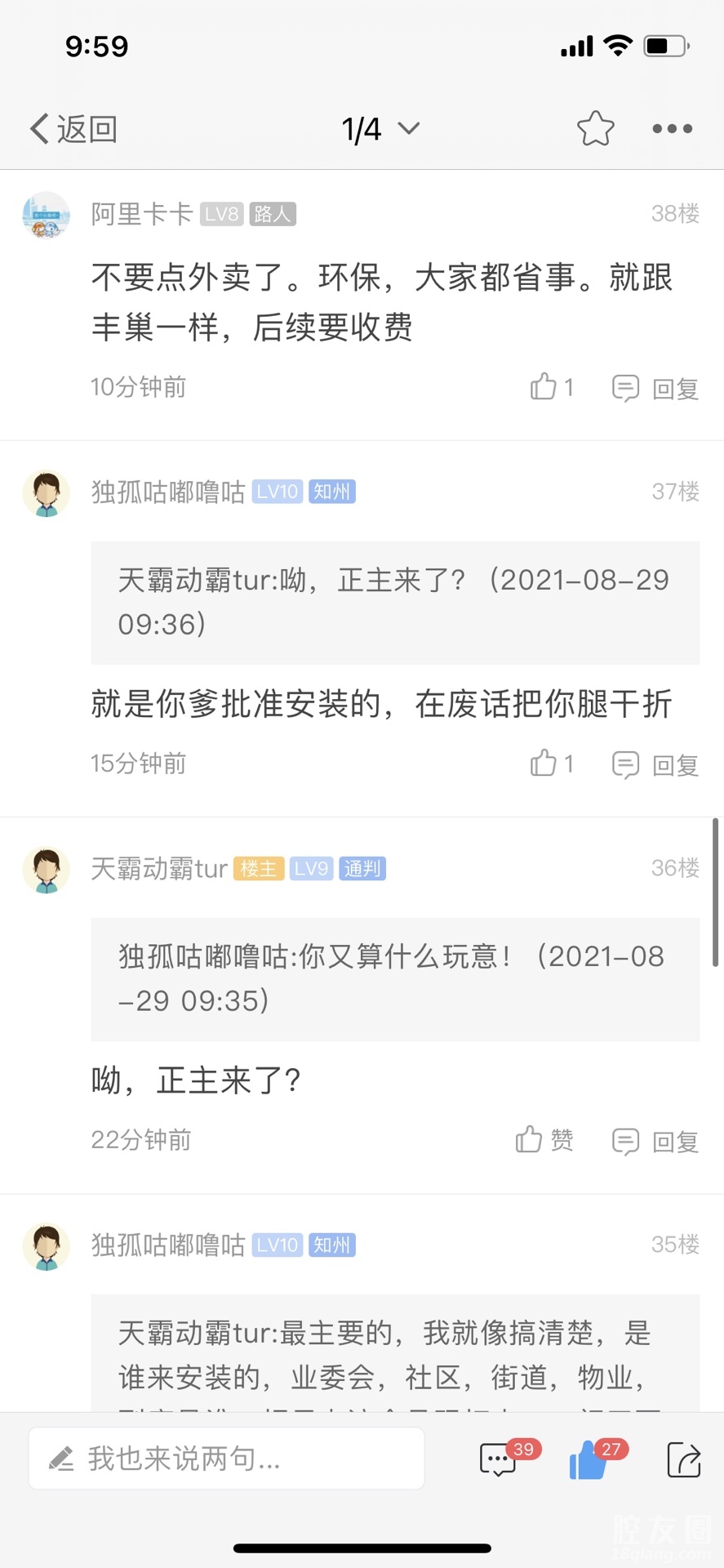The width and height of the screenshot is (724, 1568).
Task: Share this thread
Action: pos(683,1459)
